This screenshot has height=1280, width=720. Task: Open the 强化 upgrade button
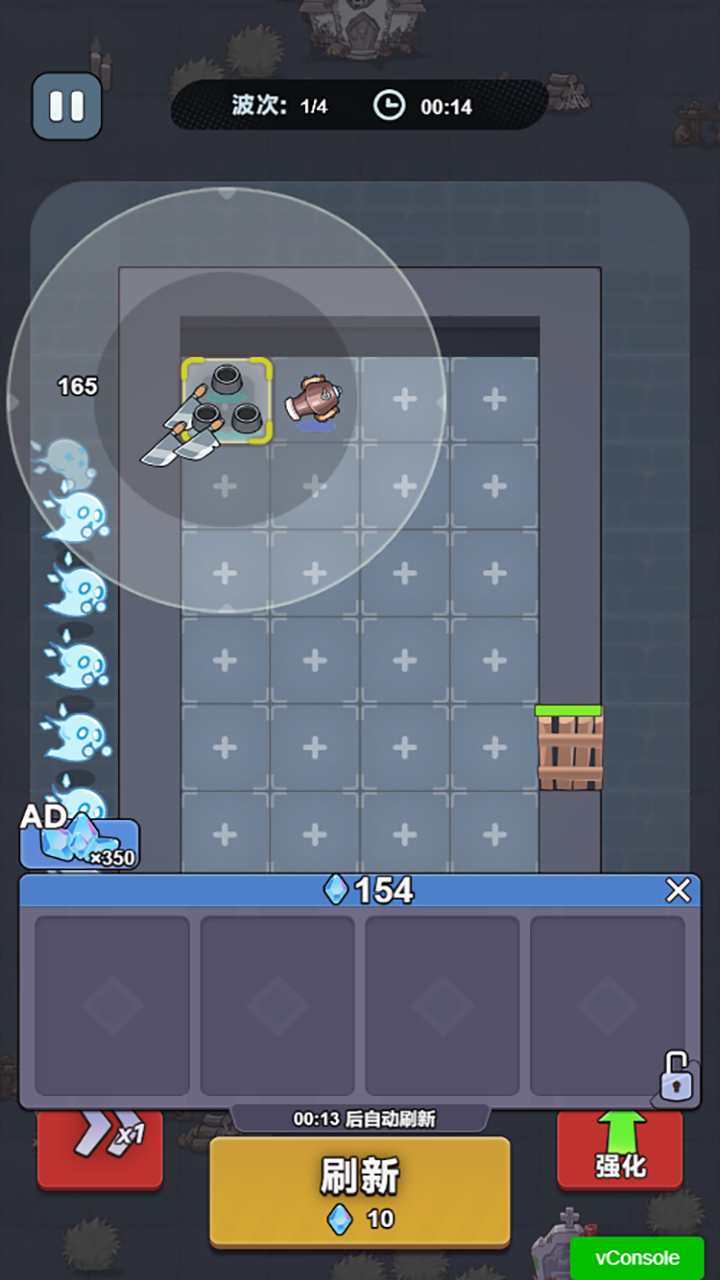620,1151
